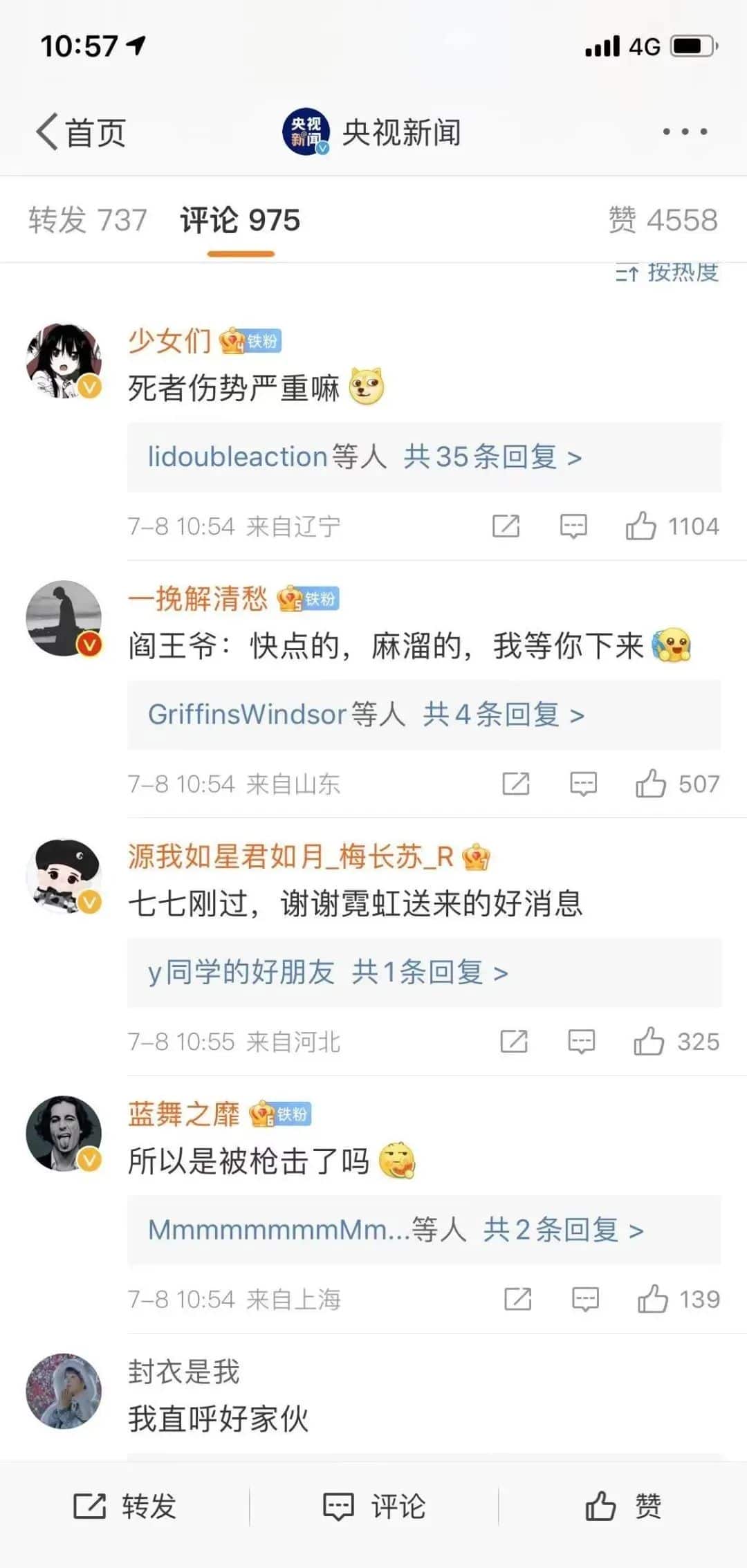Screen dimensions: 747x1568
Task: Like the comment with 325 likes
Action: click(649, 1042)
